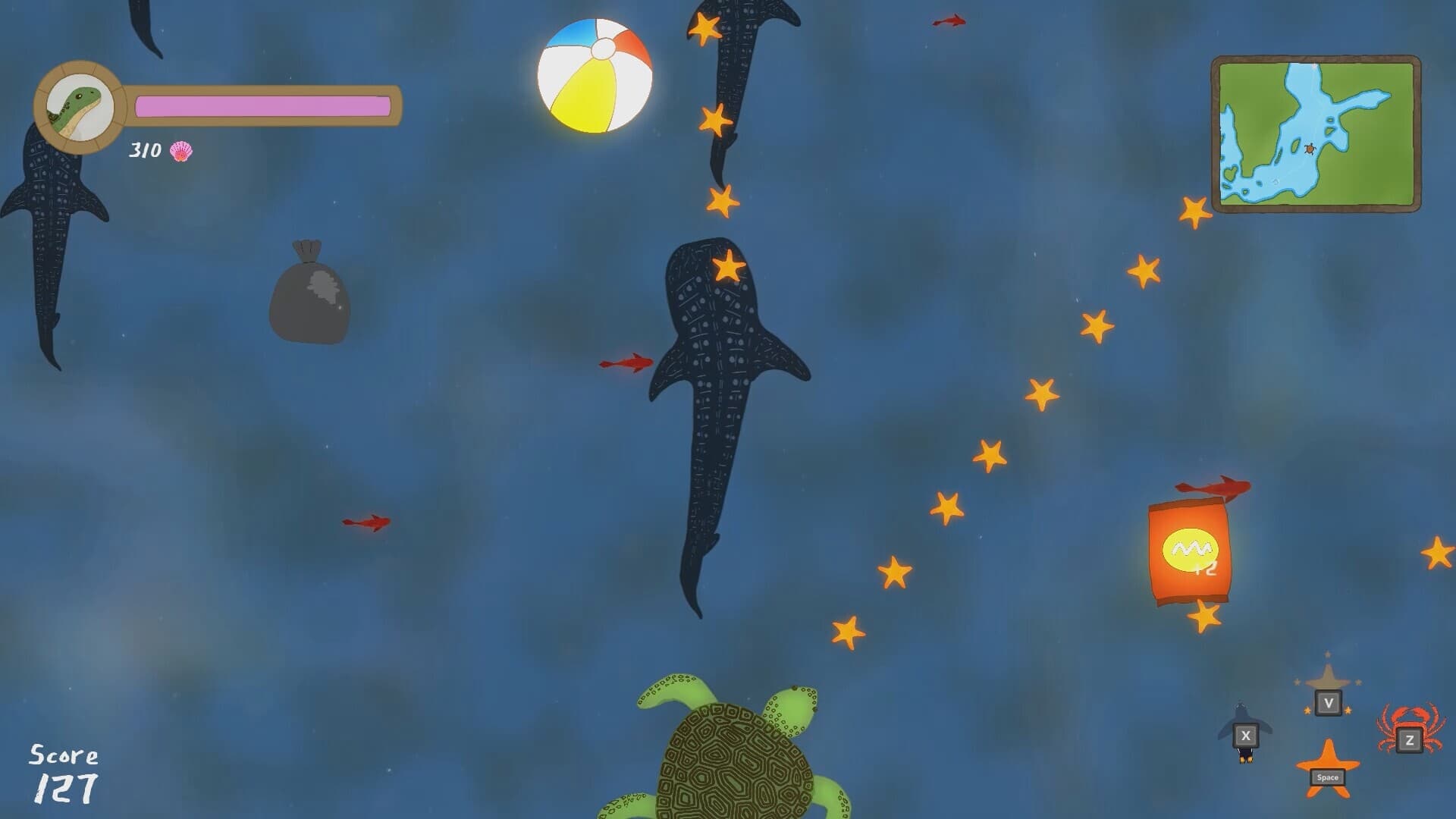This screenshot has height=819, width=1456.
Task: Use the crab ability labeled Z
Action: (1409, 738)
